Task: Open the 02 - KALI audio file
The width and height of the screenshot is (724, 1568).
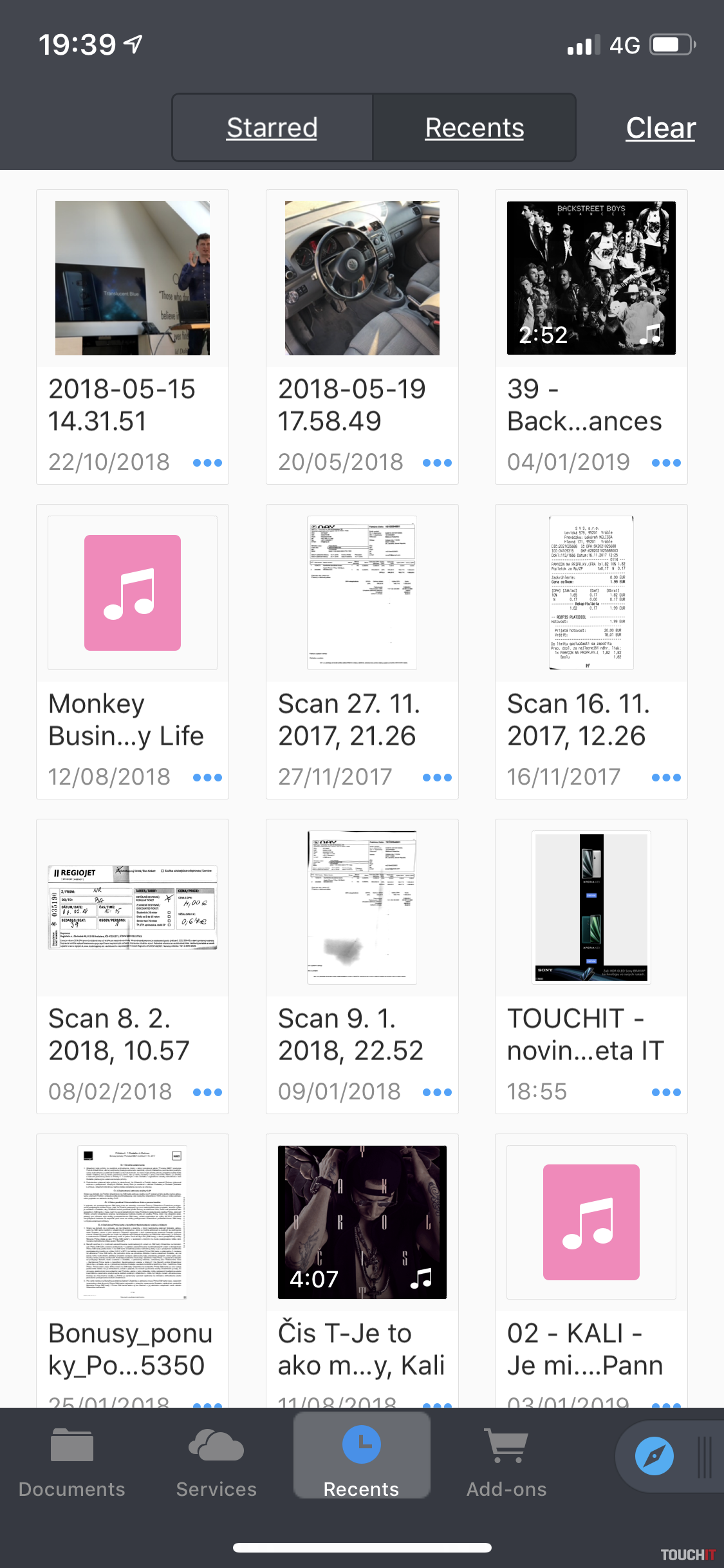Action: (591, 1222)
